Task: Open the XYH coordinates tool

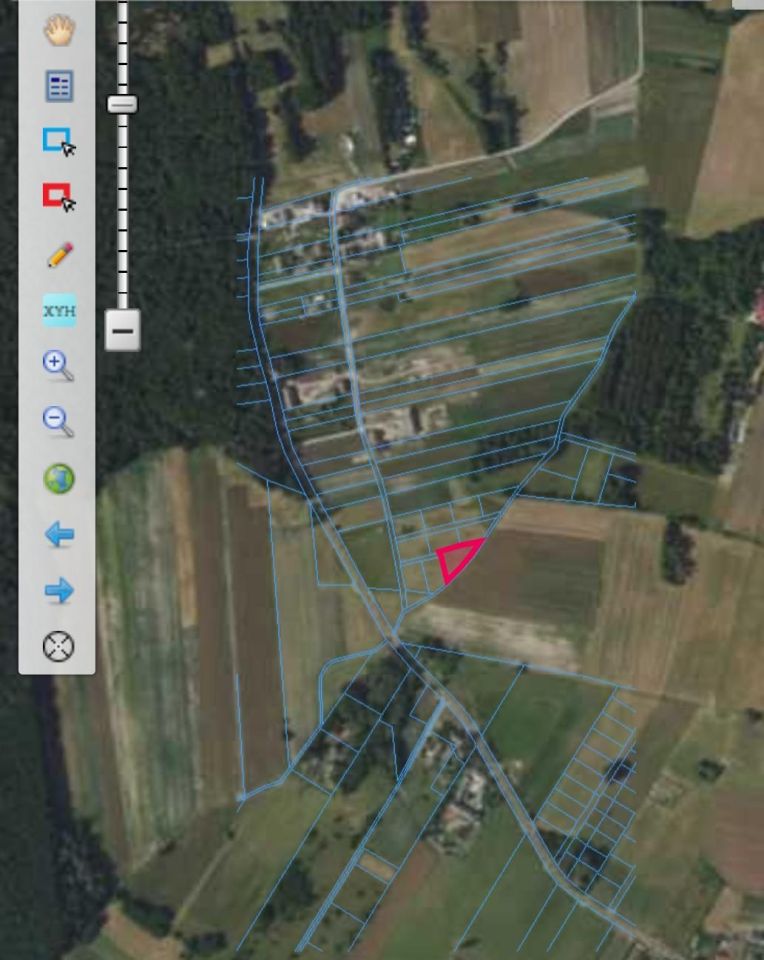Action: coord(59,310)
